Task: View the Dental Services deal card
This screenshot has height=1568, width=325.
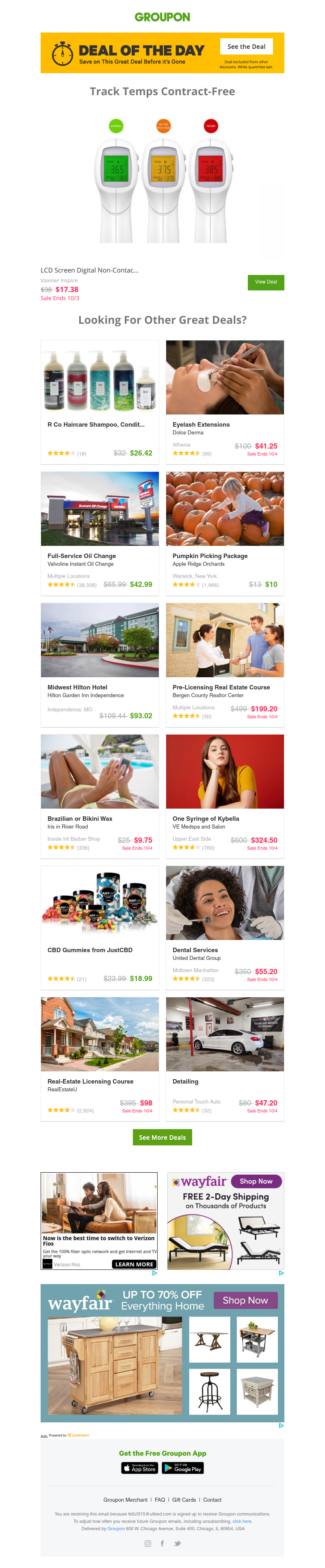Action: click(x=225, y=928)
